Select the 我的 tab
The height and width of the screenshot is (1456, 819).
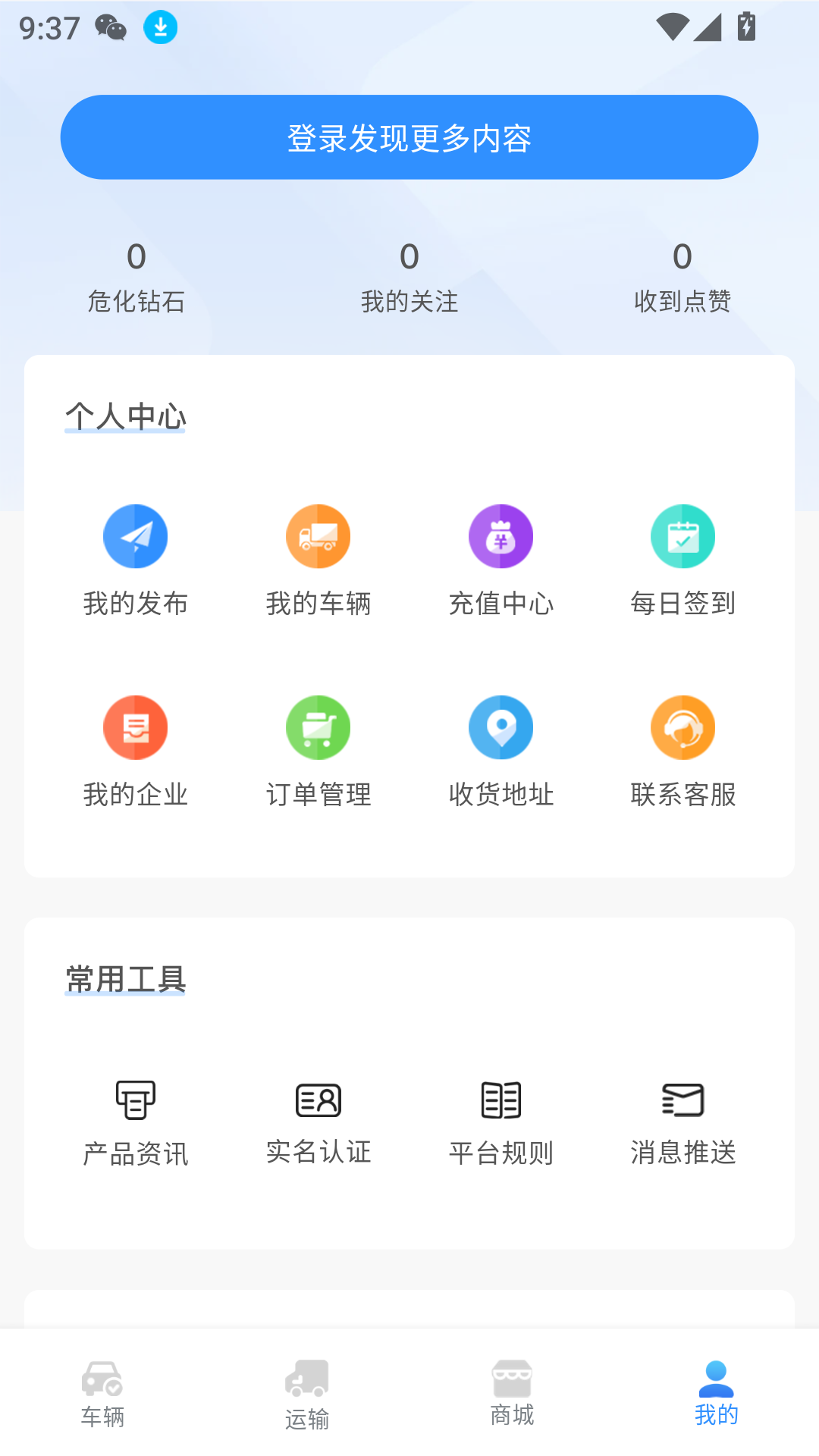[717, 1394]
